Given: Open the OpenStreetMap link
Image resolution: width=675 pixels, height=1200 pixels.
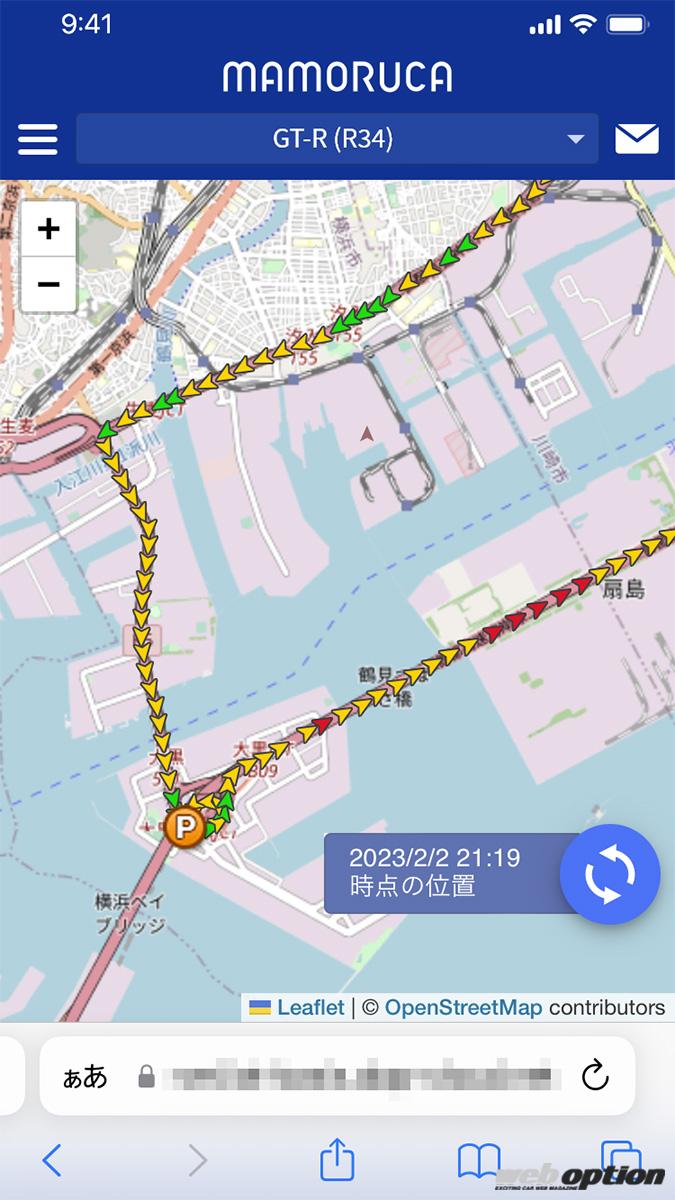Looking at the screenshot, I should coord(463,1007).
